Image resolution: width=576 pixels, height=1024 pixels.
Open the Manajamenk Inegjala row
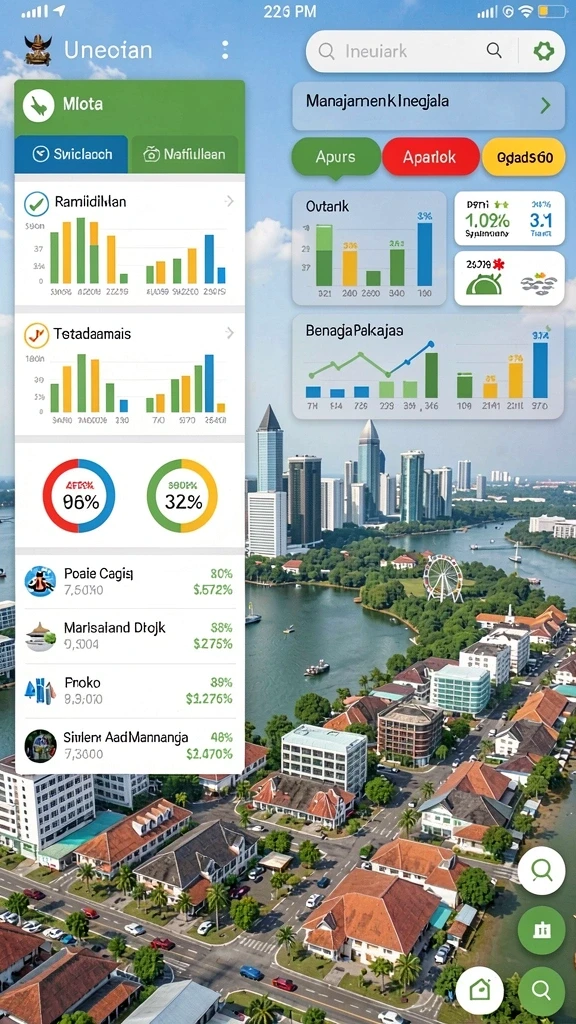428,105
